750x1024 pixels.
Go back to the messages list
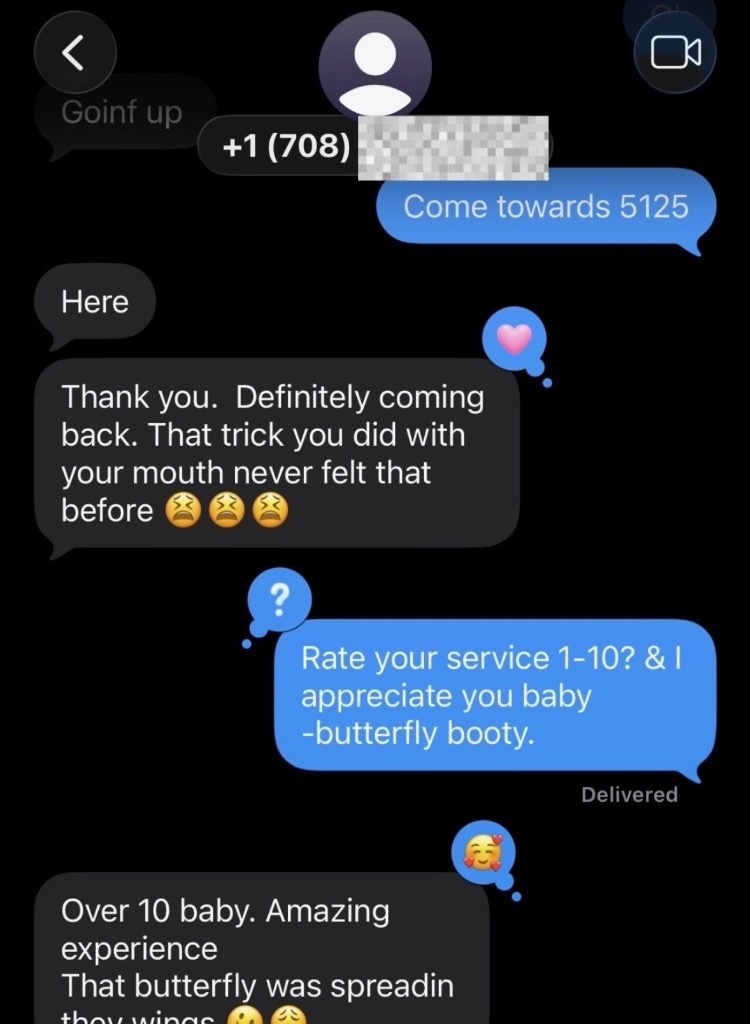(x=75, y=52)
